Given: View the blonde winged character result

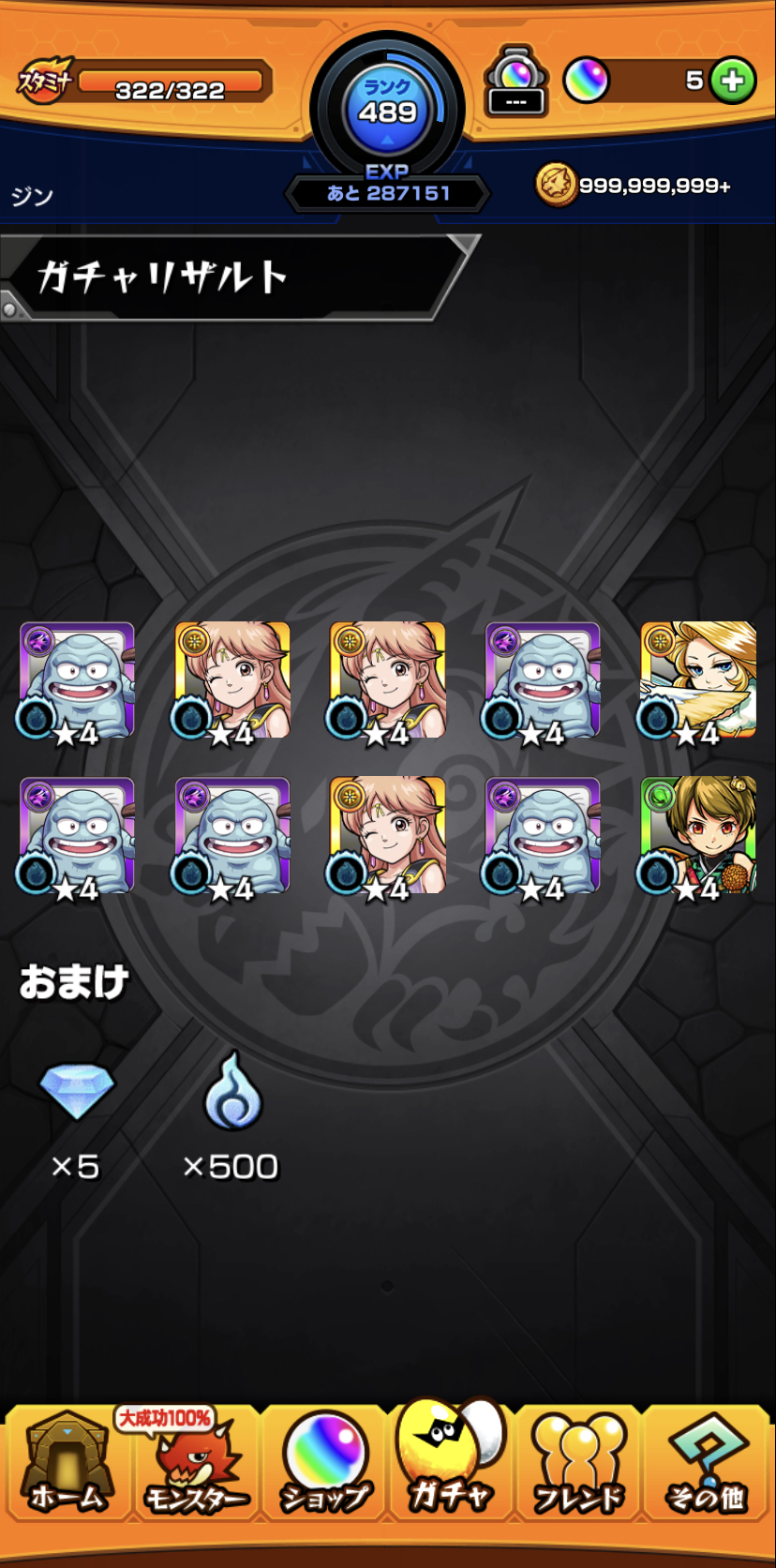Looking at the screenshot, I should [x=698, y=681].
